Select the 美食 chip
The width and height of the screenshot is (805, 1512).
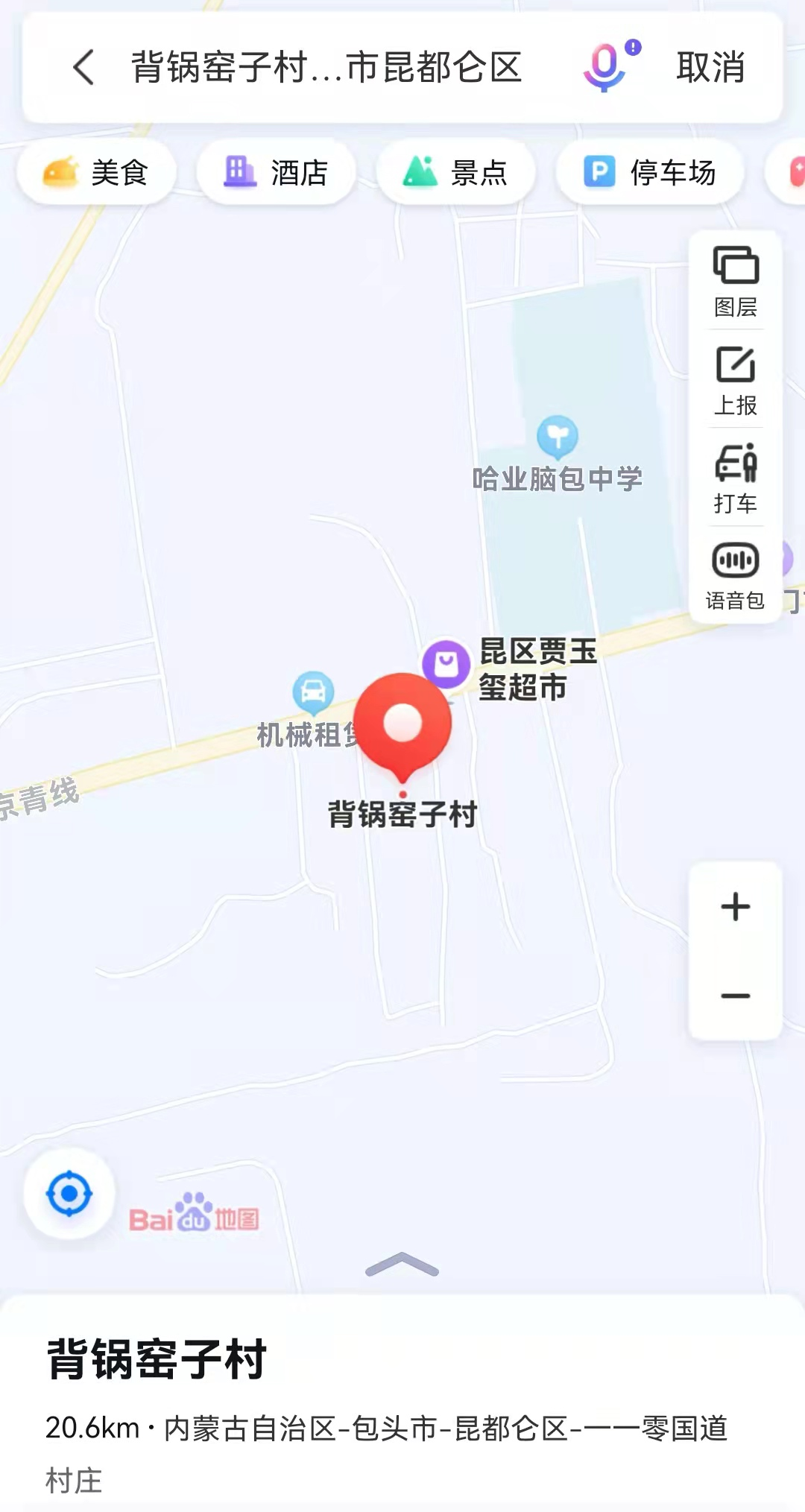[x=97, y=172]
